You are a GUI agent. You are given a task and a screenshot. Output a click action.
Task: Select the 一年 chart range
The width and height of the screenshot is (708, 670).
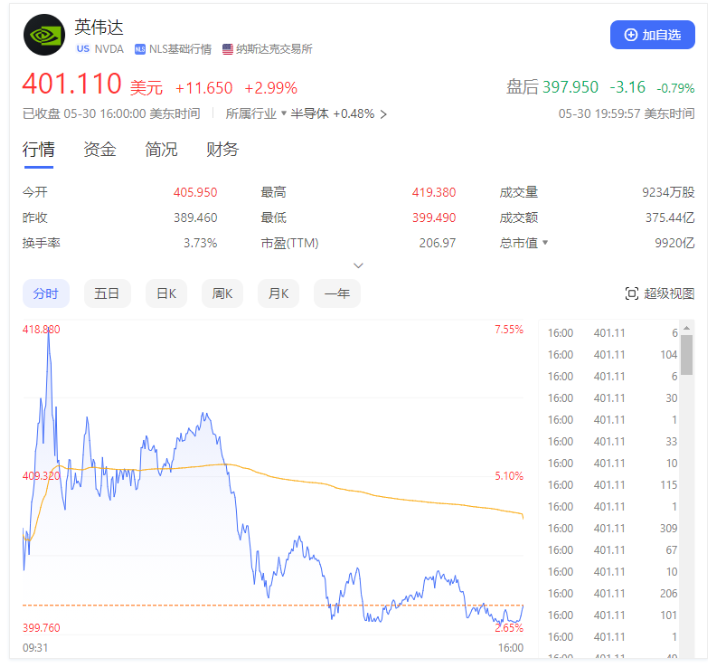pyautogui.click(x=337, y=294)
